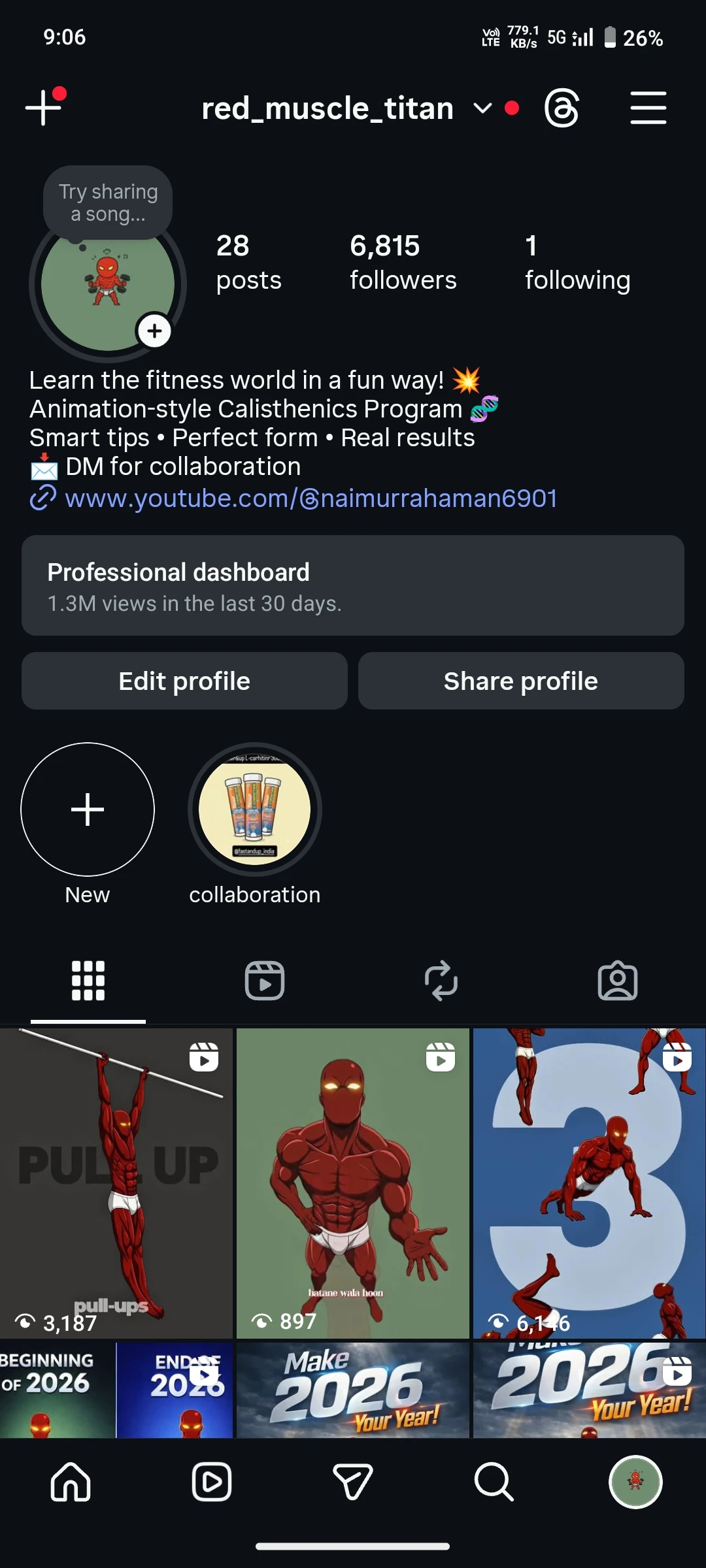706x1568 pixels.
Task: Open the pull-ups reel with 3,187 views
Action: [x=116, y=1183]
